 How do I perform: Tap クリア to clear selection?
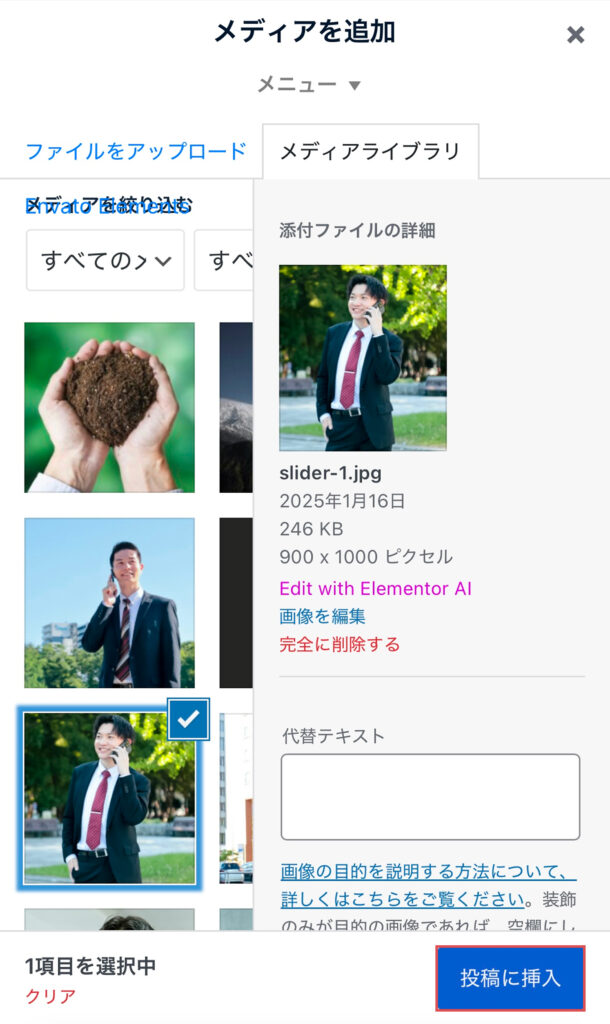coord(50,996)
